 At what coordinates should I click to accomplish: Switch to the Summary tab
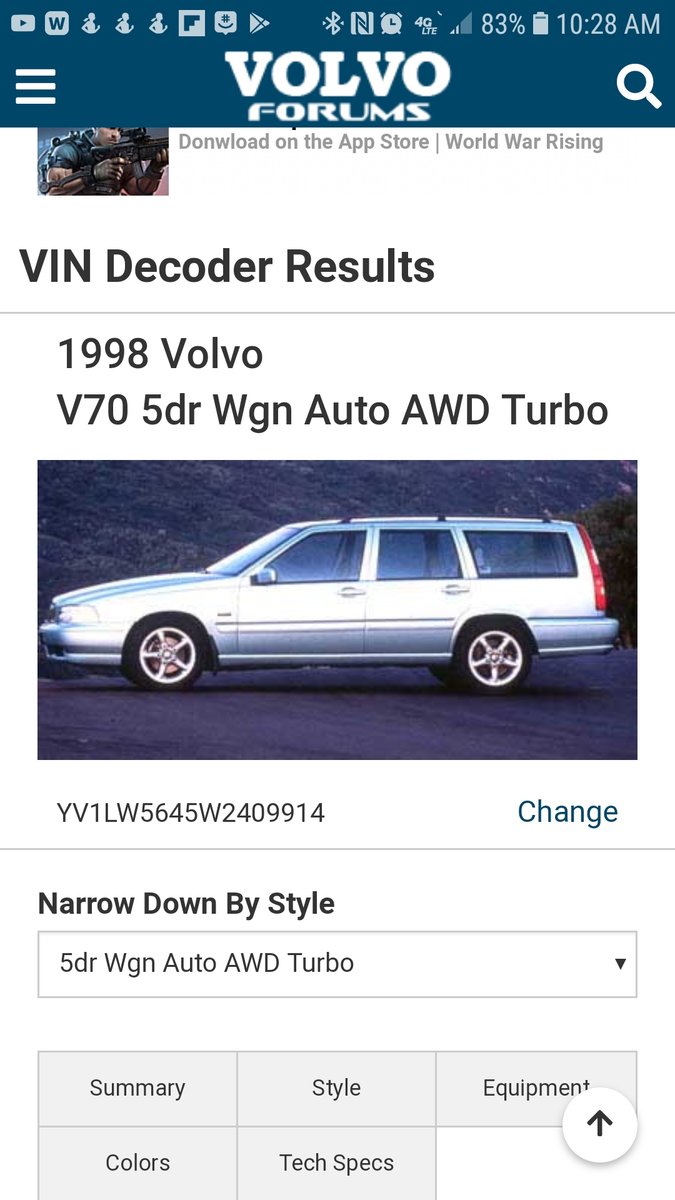(x=138, y=1088)
